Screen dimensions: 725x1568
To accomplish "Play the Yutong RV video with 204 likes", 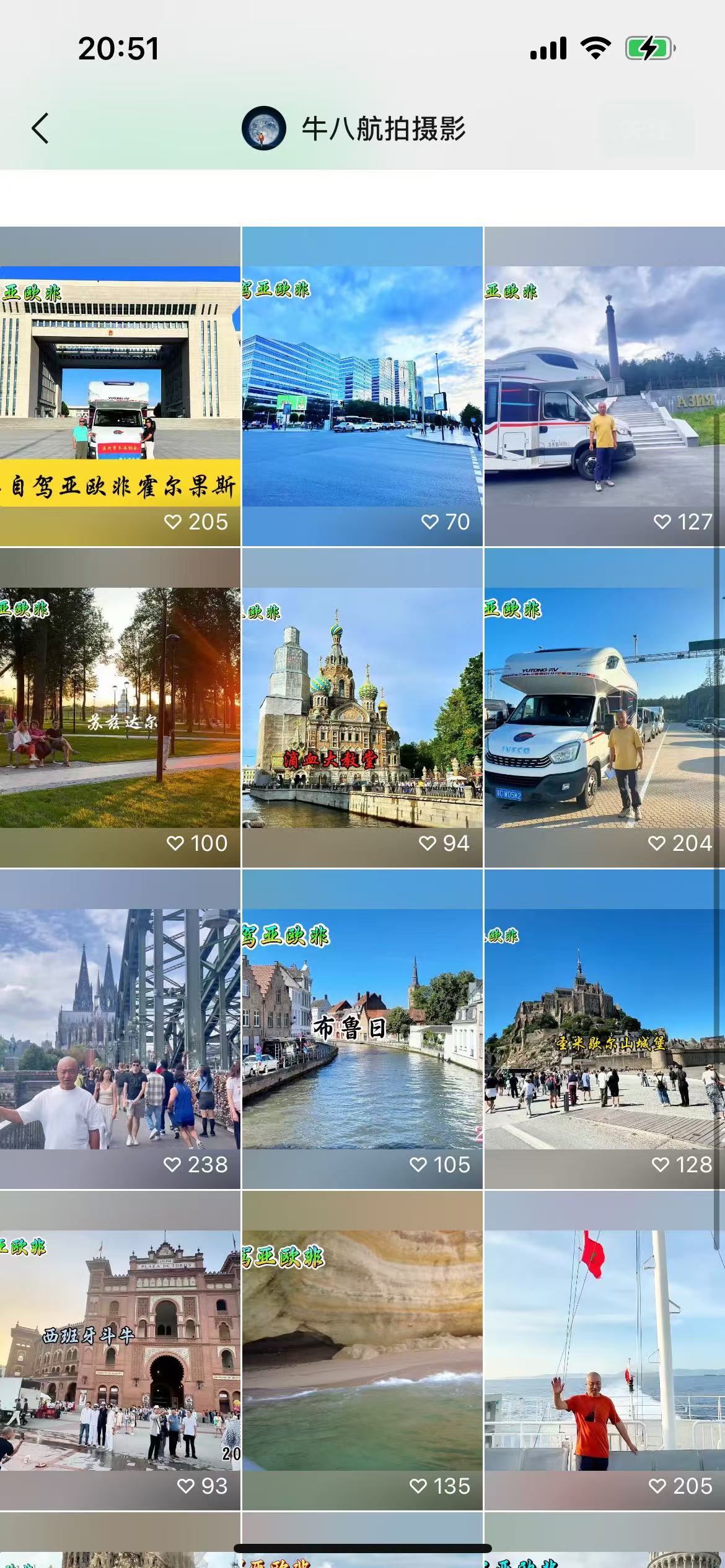I will (x=604, y=708).
